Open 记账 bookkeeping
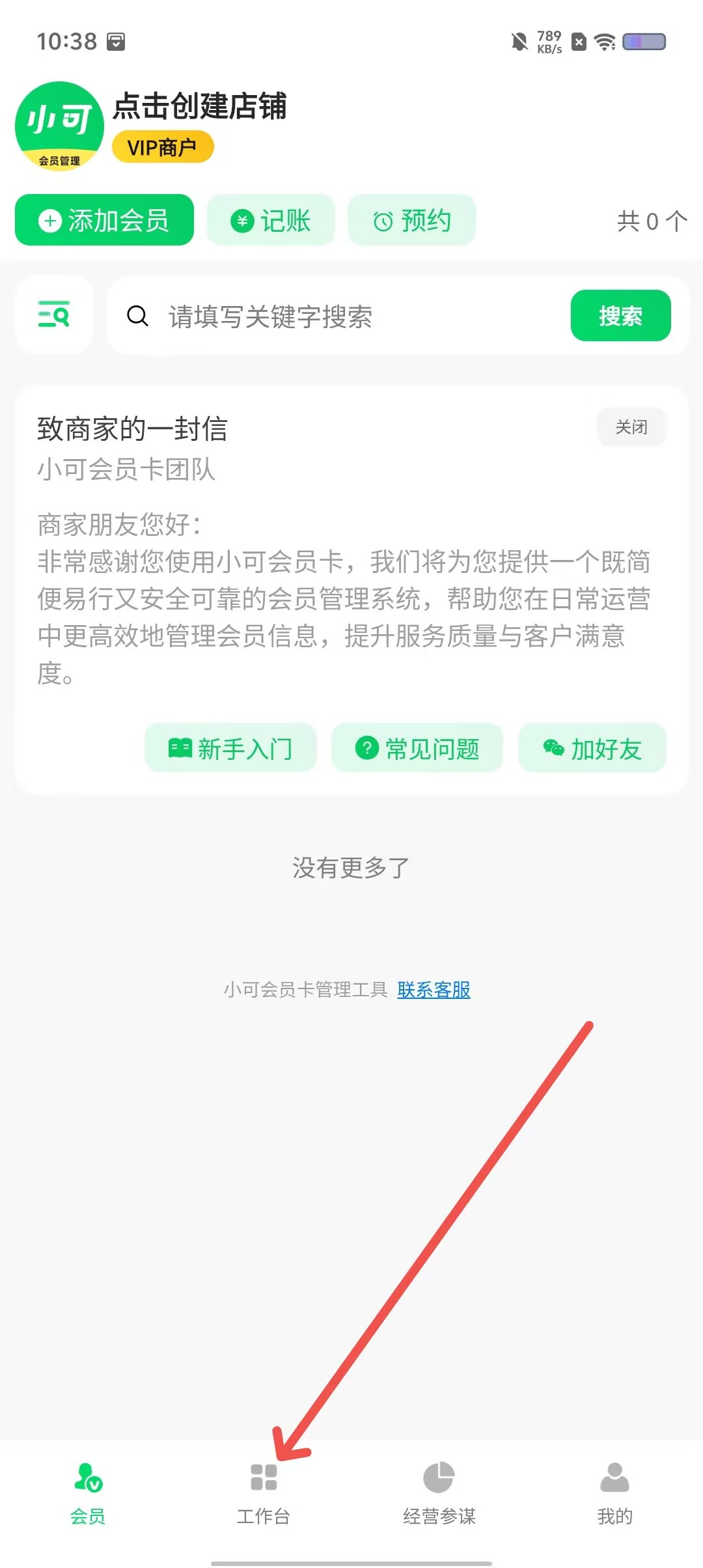This screenshot has height=1568, width=703. (x=271, y=220)
